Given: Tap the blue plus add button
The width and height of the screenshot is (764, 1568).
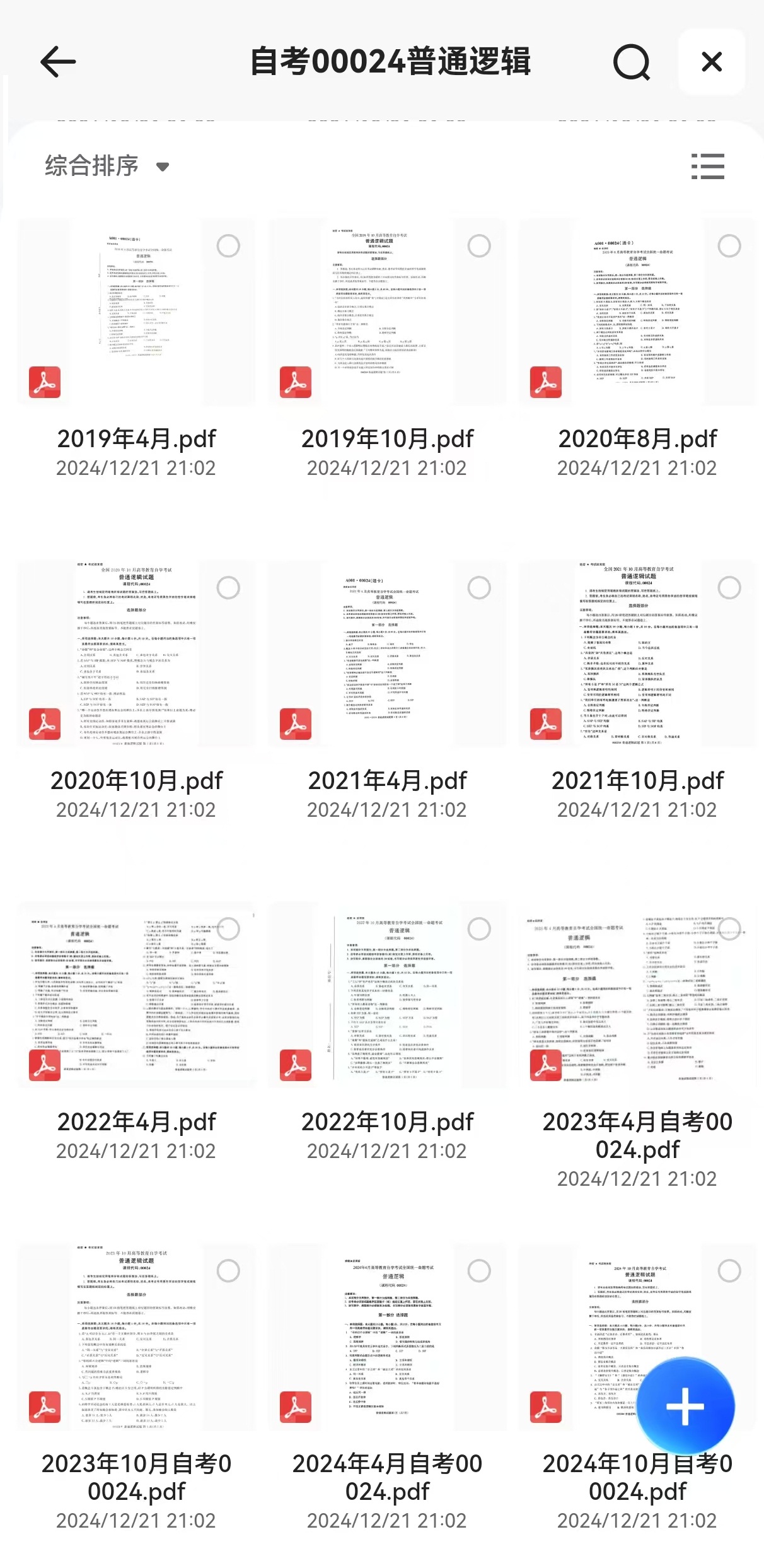Looking at the screenshot, I should click(685, 1407).
